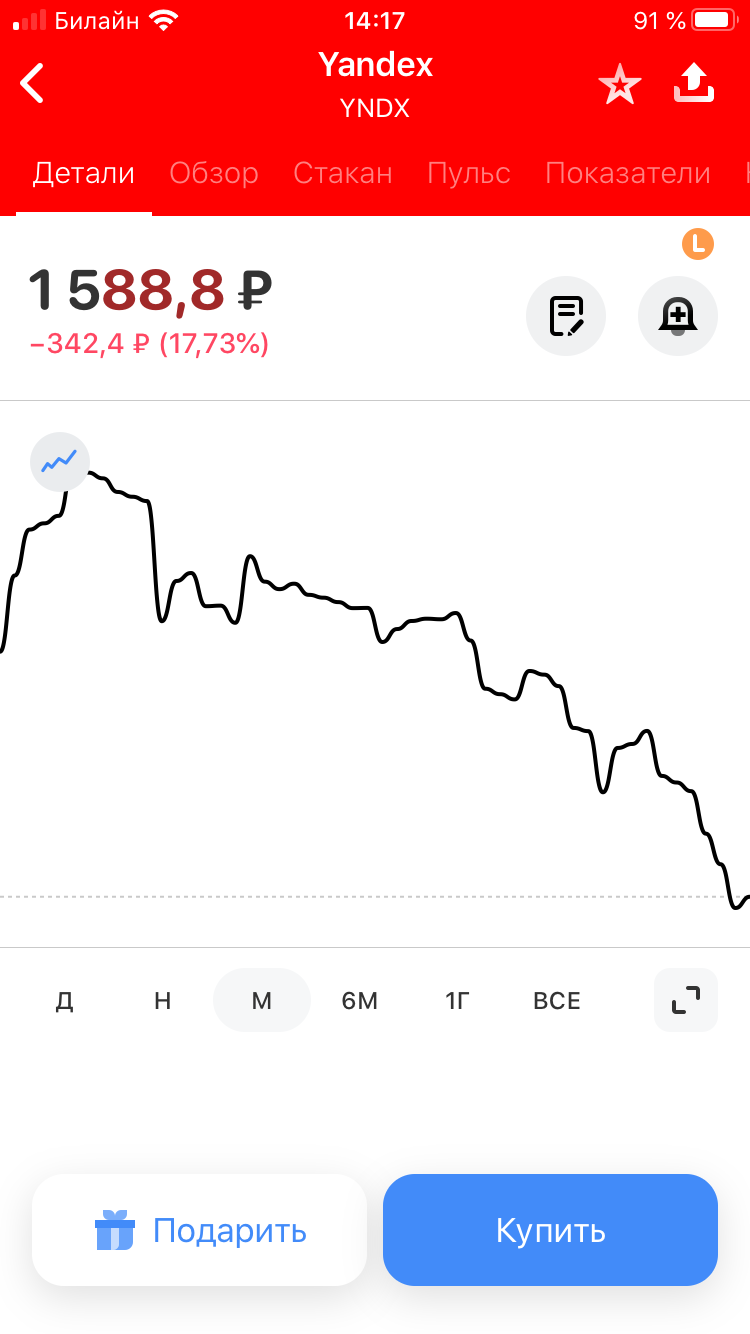This screenshot has width=750, height=1334.
Task: Select the Детали tab
Action: [x=84, y=173]
